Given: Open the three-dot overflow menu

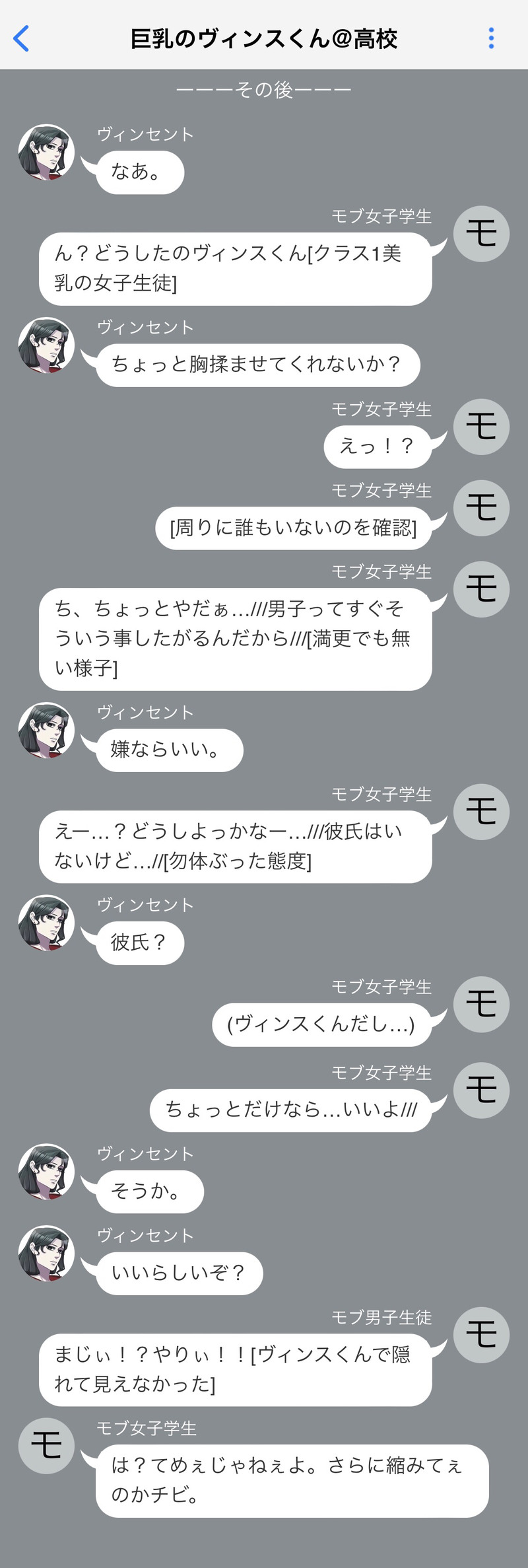Looking at the screenshot, I should 491,38.
